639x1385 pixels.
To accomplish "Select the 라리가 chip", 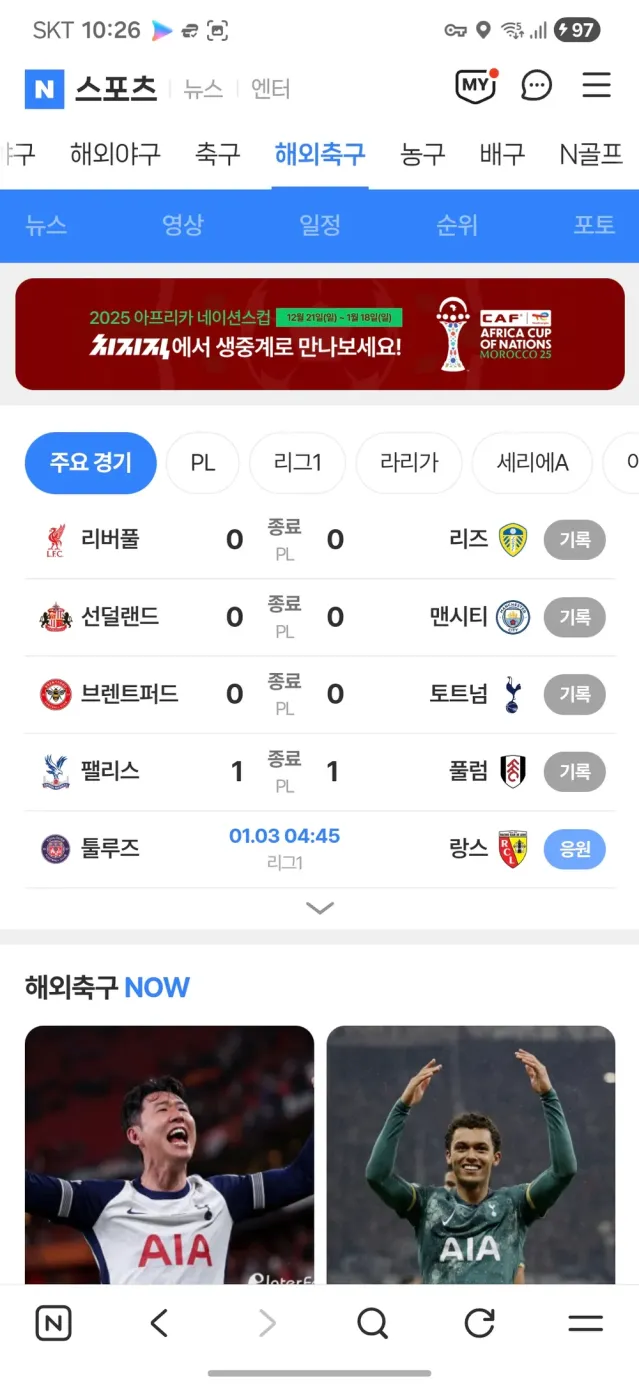I will coord(409,463).
